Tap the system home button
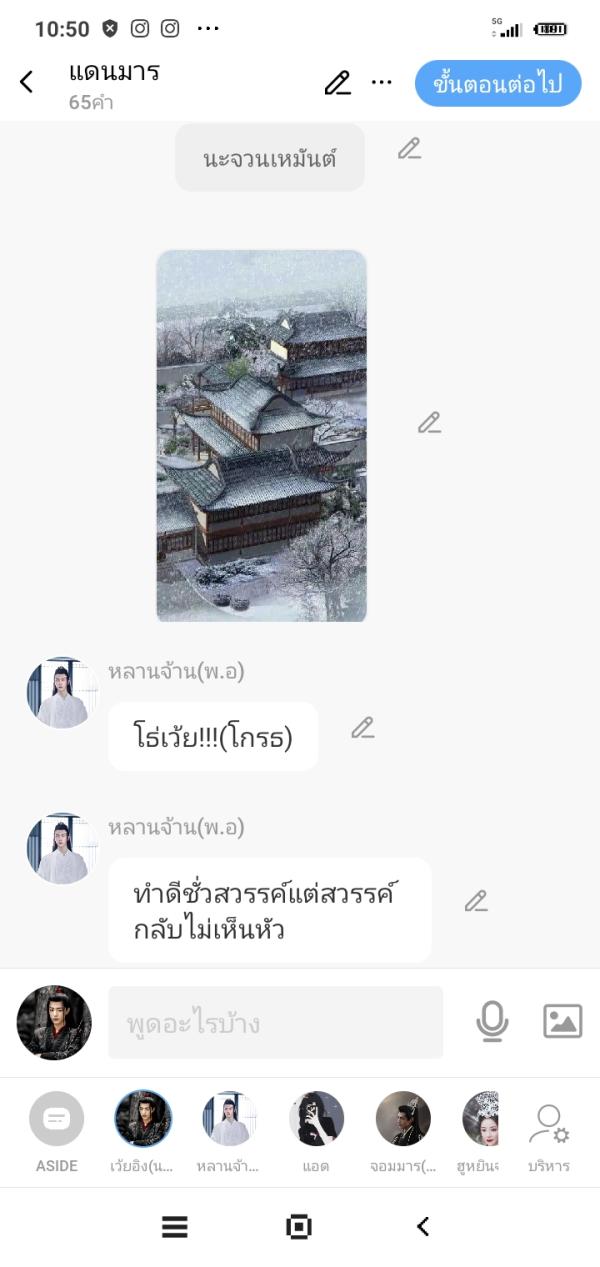 [299, 1227]
